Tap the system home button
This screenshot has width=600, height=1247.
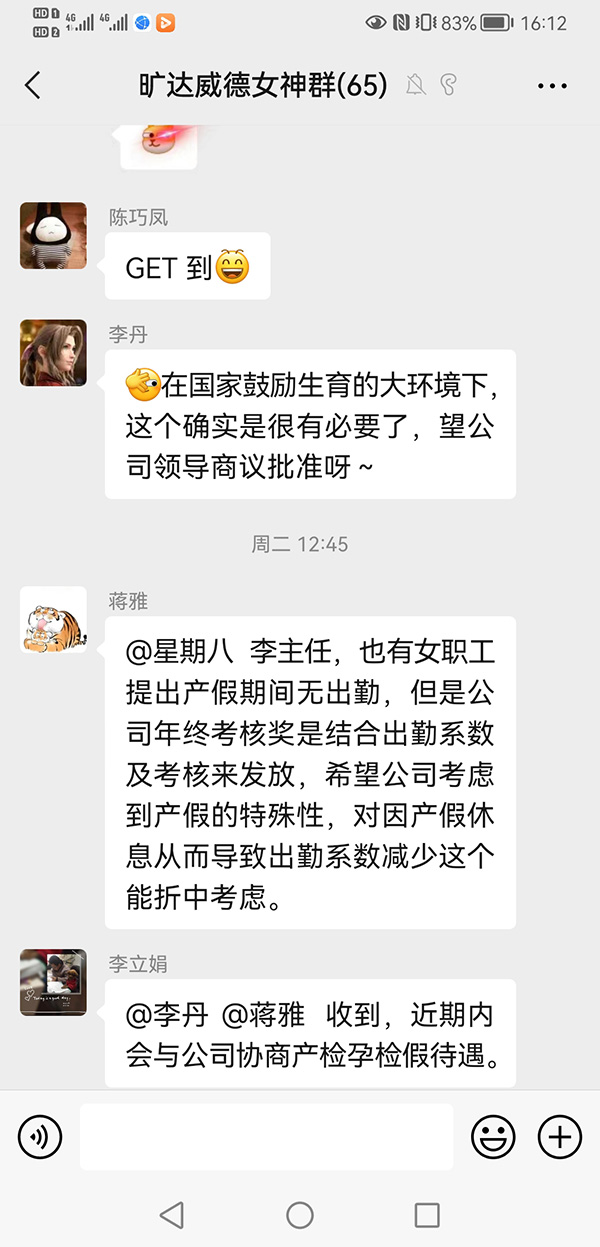pos(300,1215)
